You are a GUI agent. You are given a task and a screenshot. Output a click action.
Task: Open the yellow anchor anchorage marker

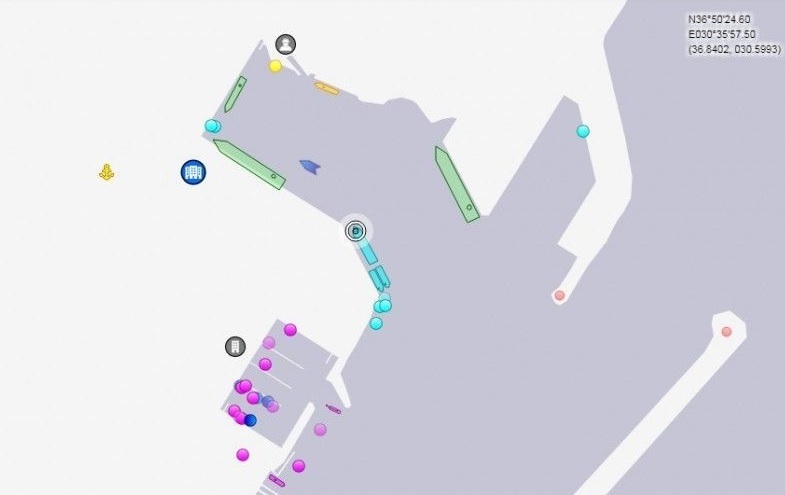[x=106, y=173]
